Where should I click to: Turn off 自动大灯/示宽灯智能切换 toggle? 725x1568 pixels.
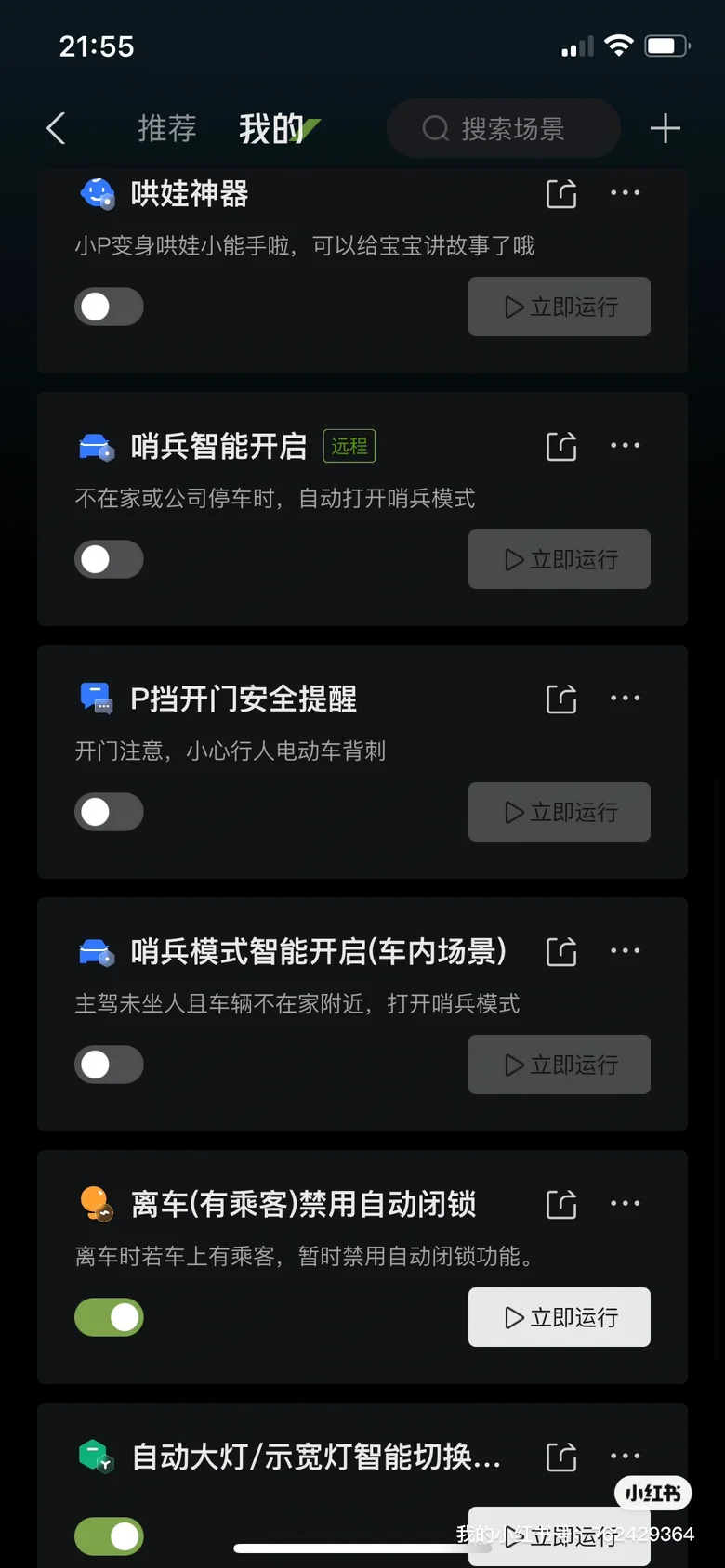[x=109, y=1536]
